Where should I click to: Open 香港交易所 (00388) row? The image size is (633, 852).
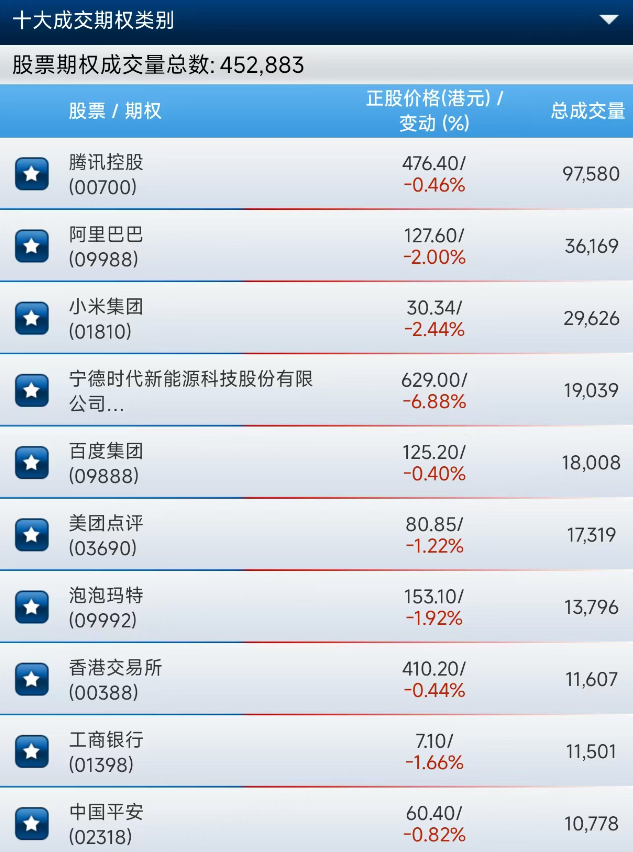(x=316, y=679)
